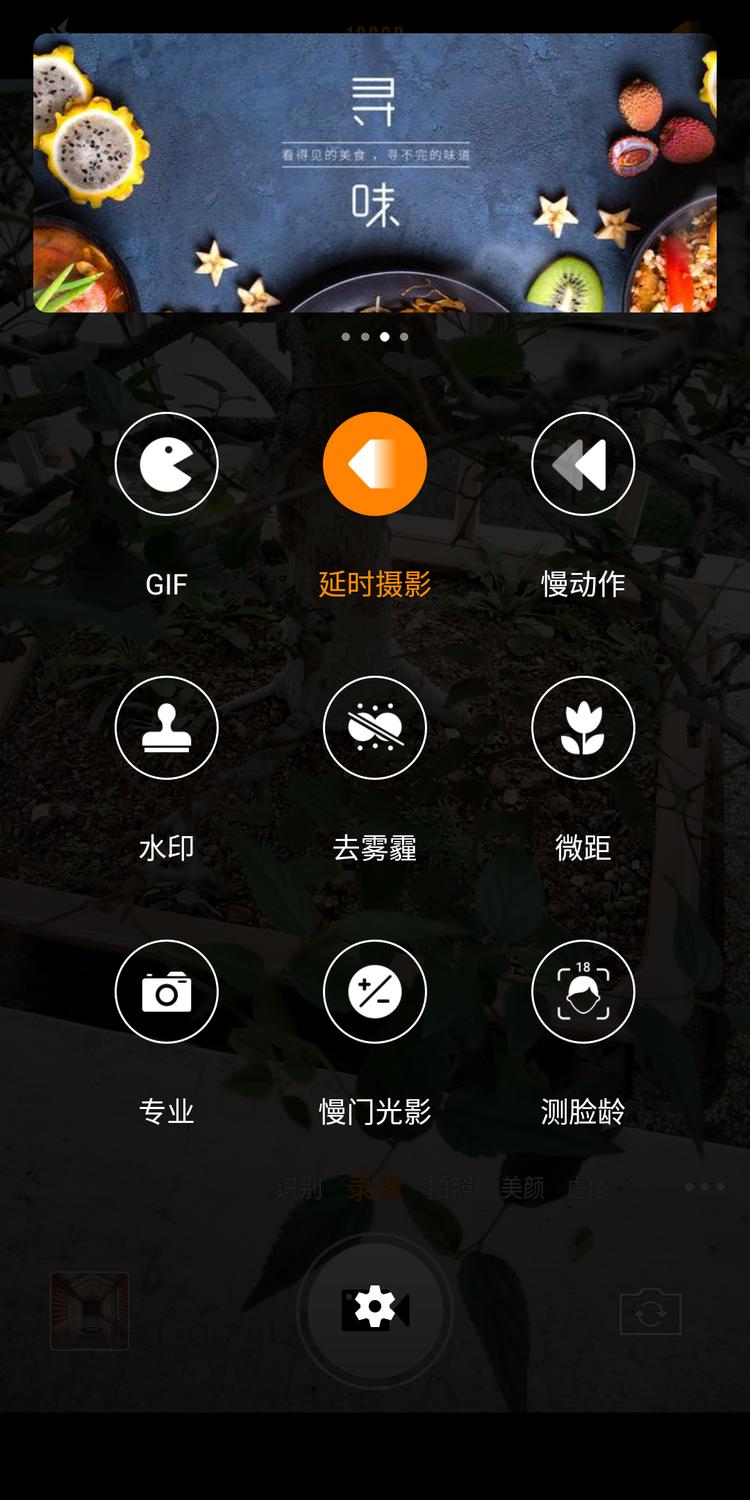Select the Macro flower (微距) mode
The height and width of the screenshot is (1500, 750).
(x=583, y=727)
